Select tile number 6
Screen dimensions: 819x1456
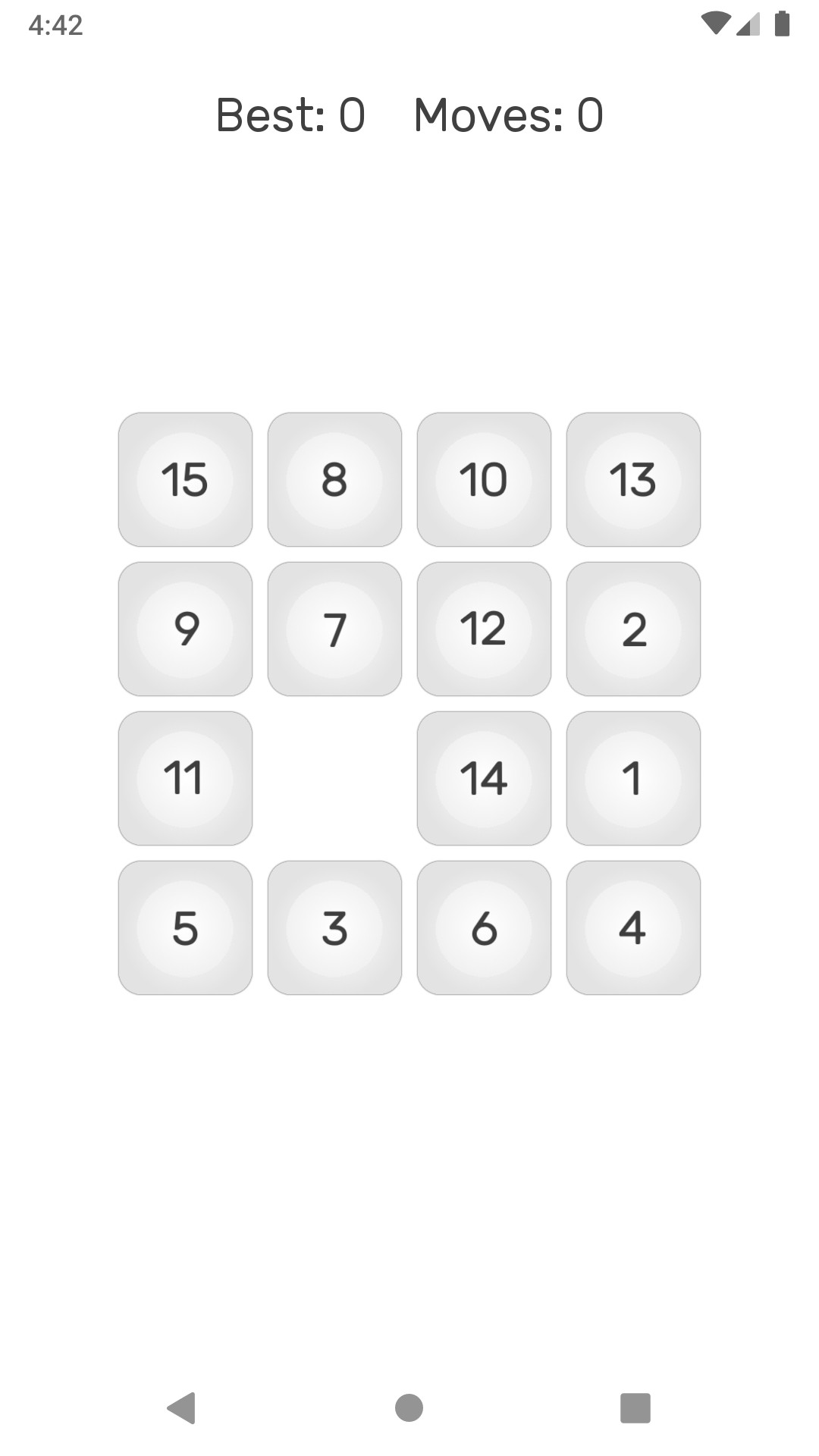484,927
